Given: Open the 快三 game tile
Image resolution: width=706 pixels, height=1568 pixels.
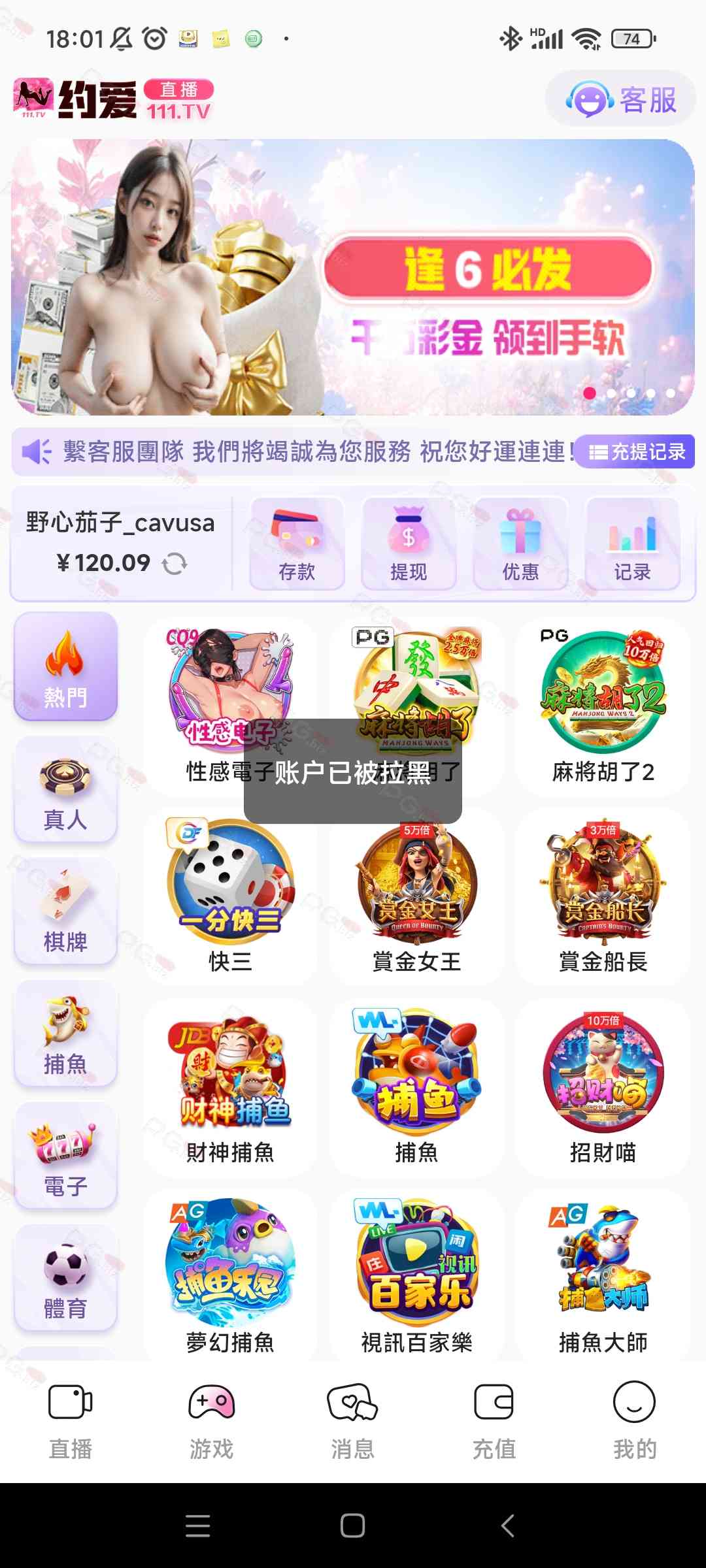Looking at the screenshot, I should tap(230, 896).
